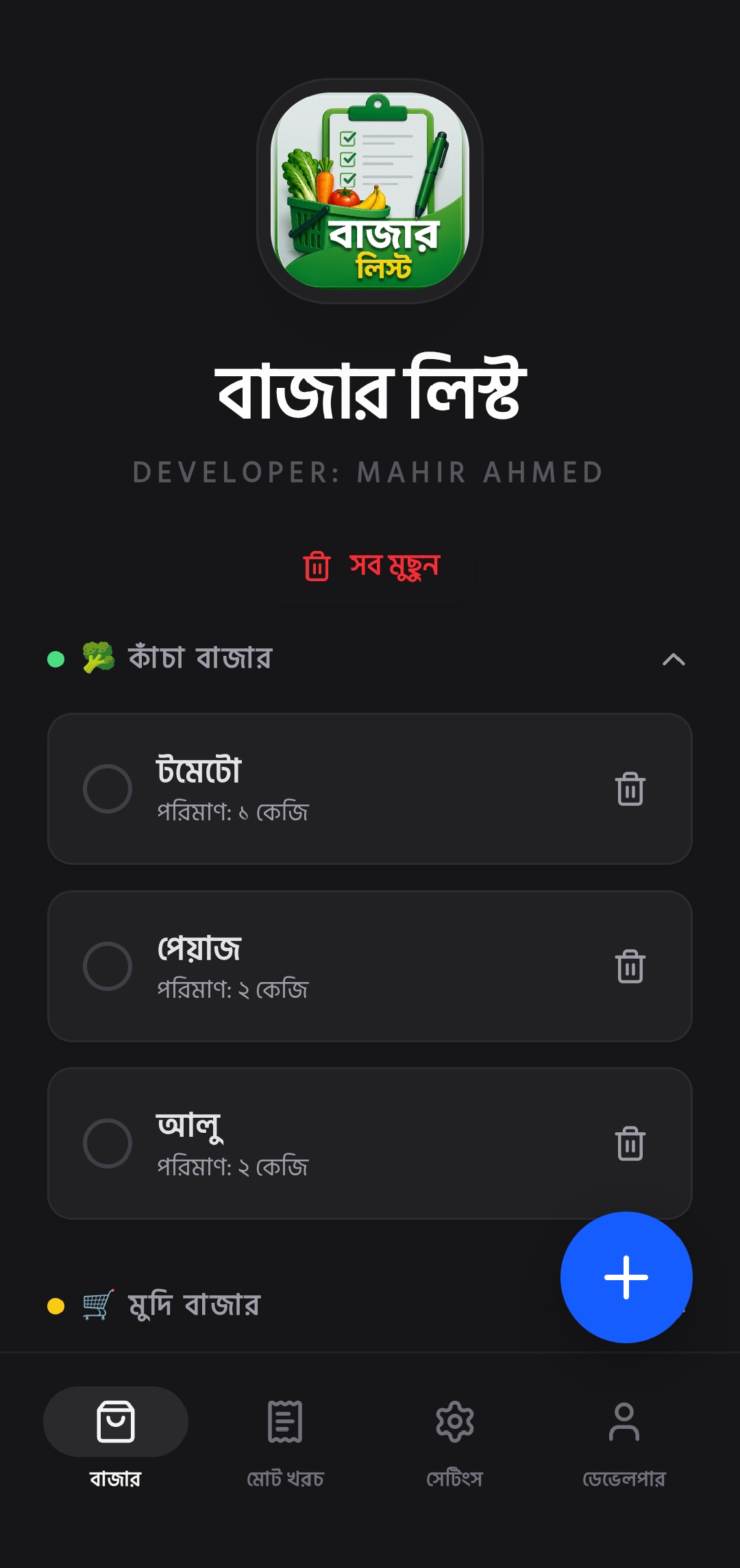
Task: Delete the টমেটো item
Action: click(630, 789)
